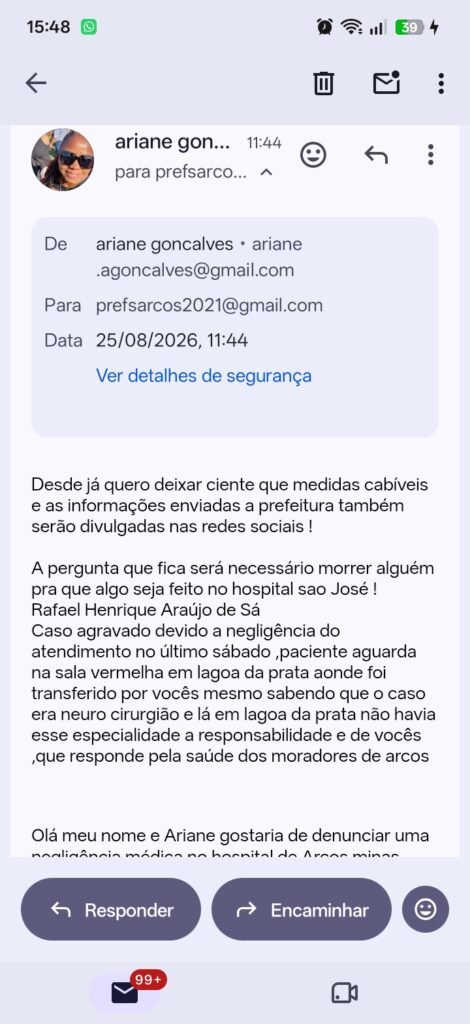Mark the email as unread

386,82
